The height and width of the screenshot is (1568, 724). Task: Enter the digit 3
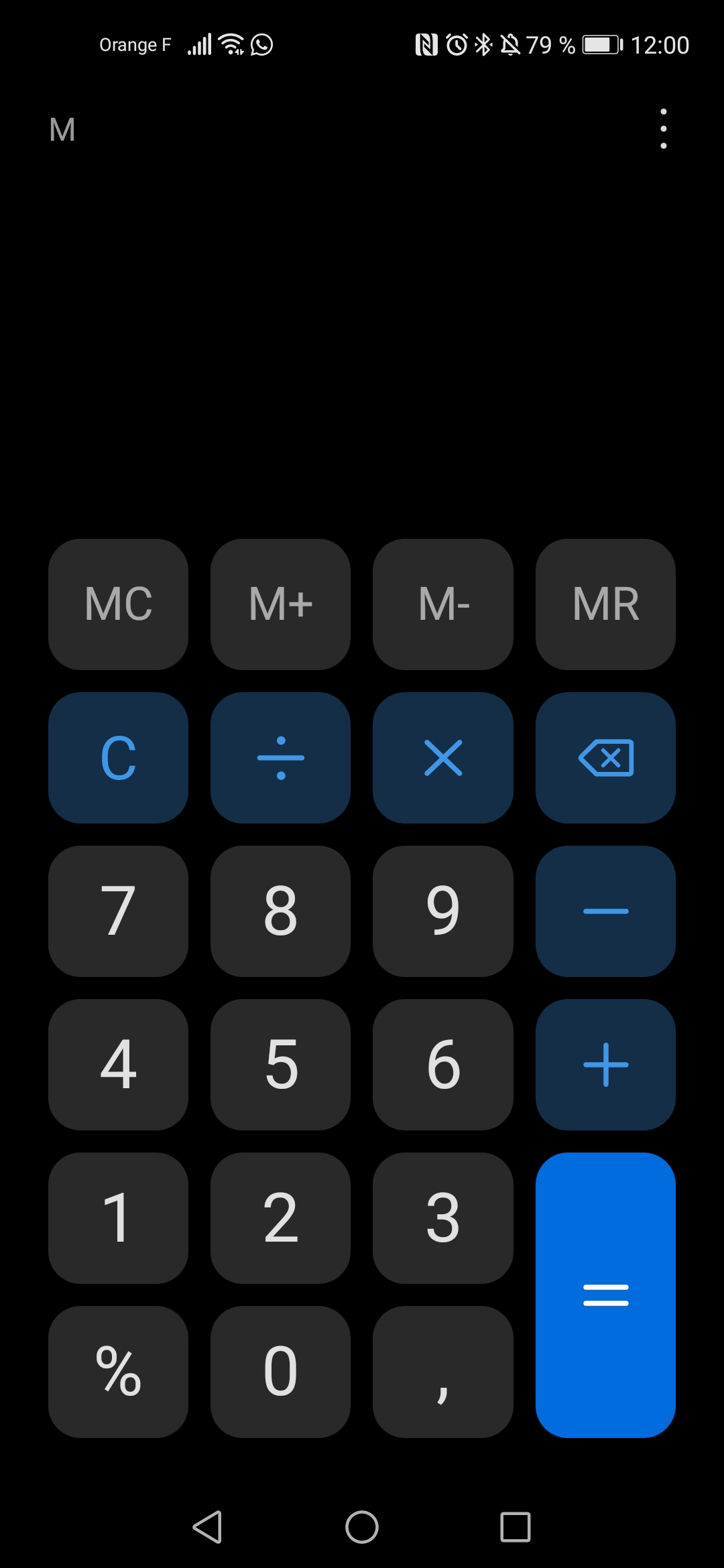tap(442, 1218)
